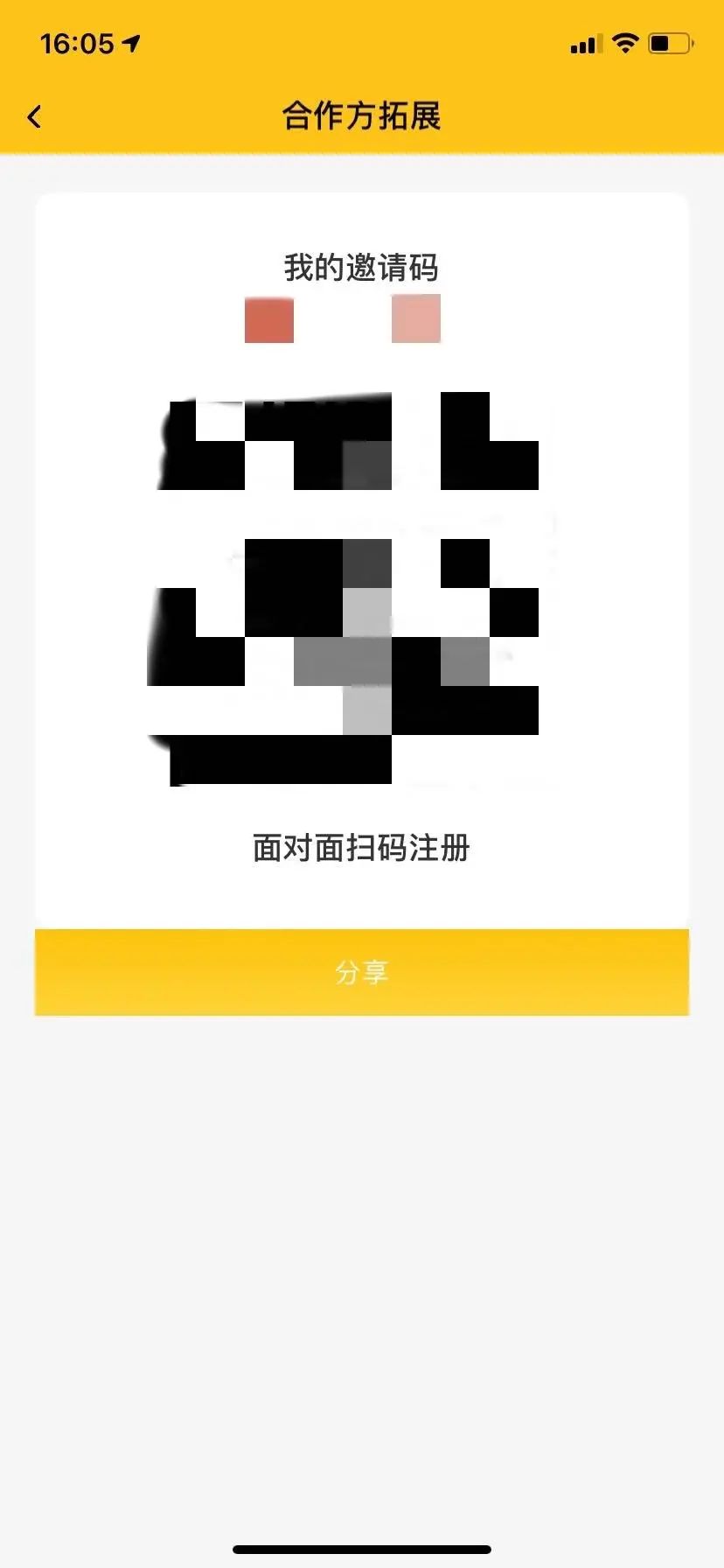Tap the Wi-Fi icon in the status bar

(x=624, y=43)
